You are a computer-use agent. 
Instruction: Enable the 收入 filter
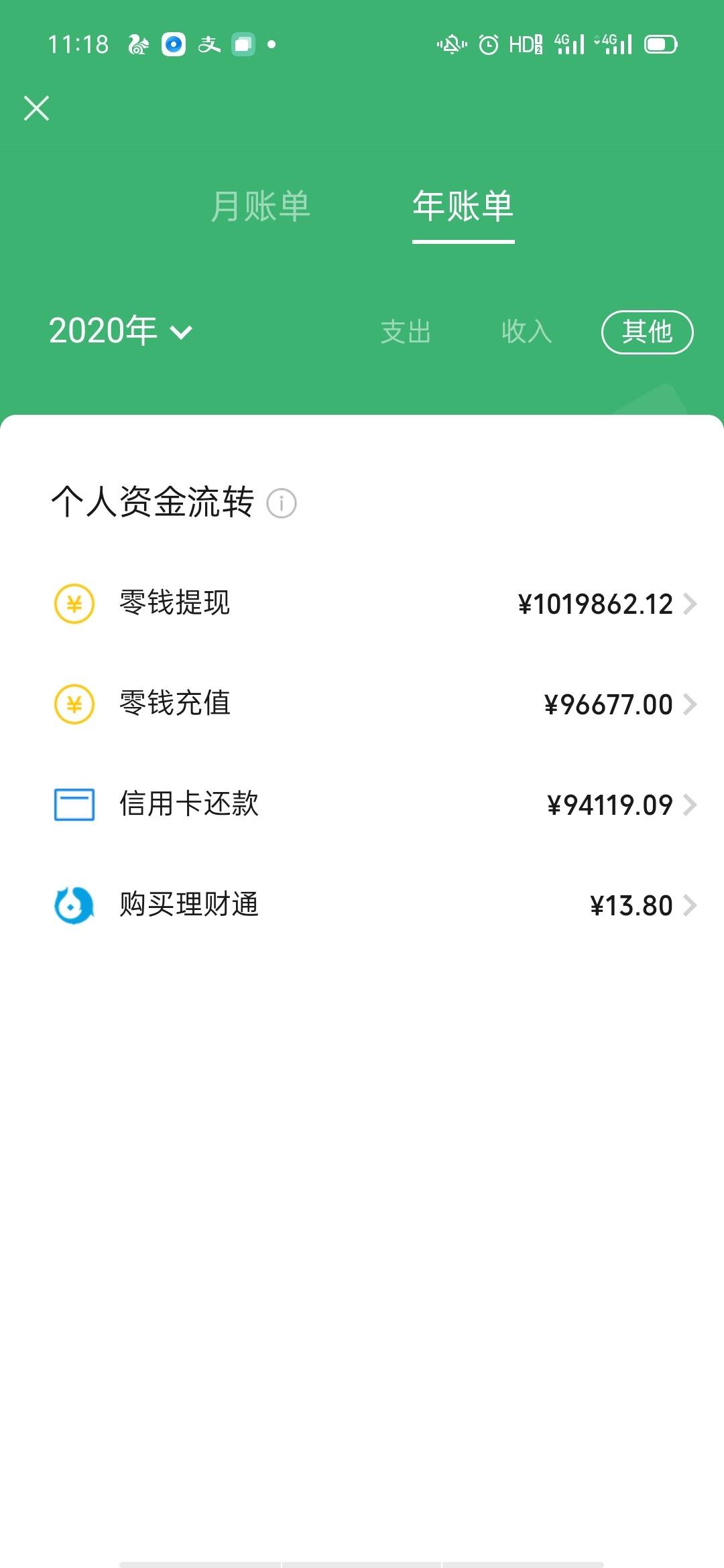[x=527, y=332]
